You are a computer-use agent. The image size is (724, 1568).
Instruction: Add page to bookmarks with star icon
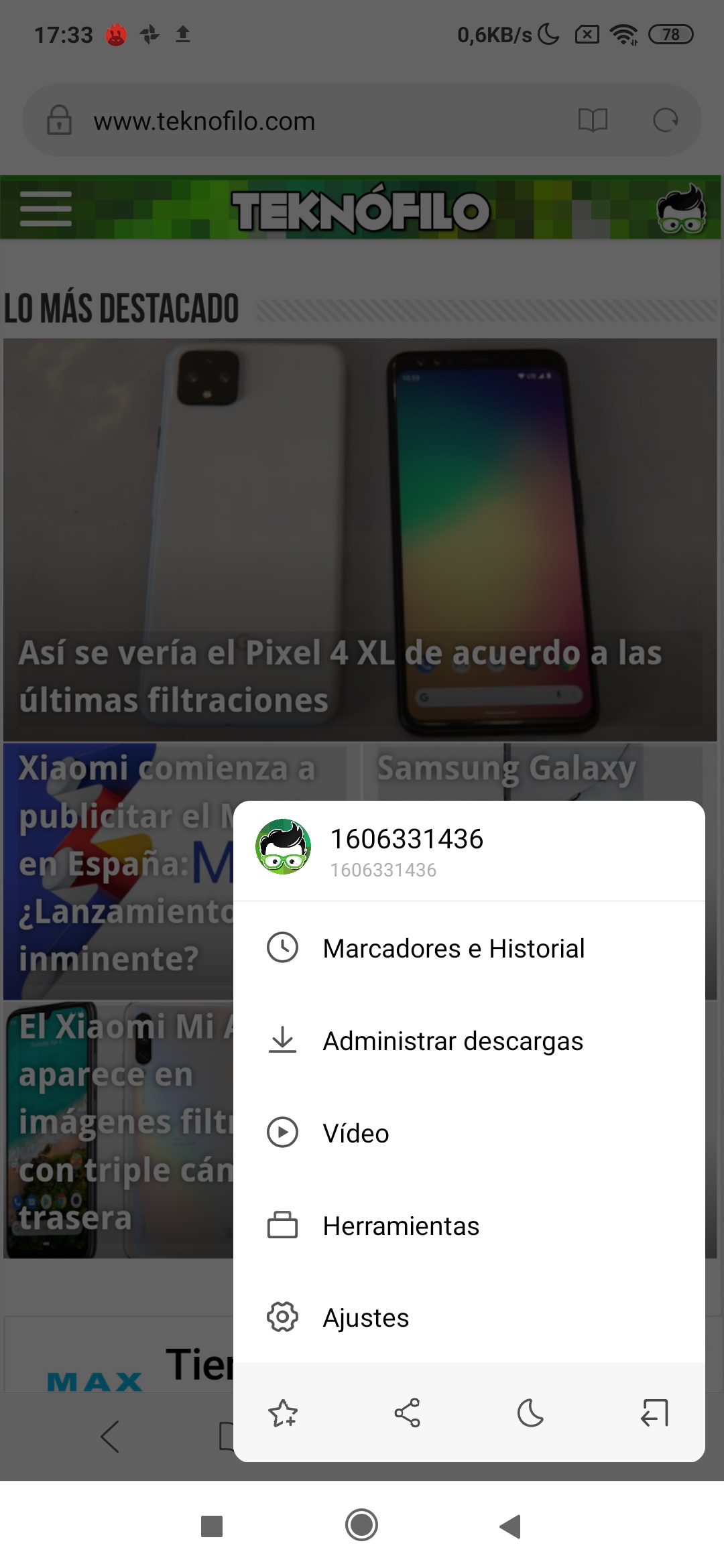(283, 1413)
